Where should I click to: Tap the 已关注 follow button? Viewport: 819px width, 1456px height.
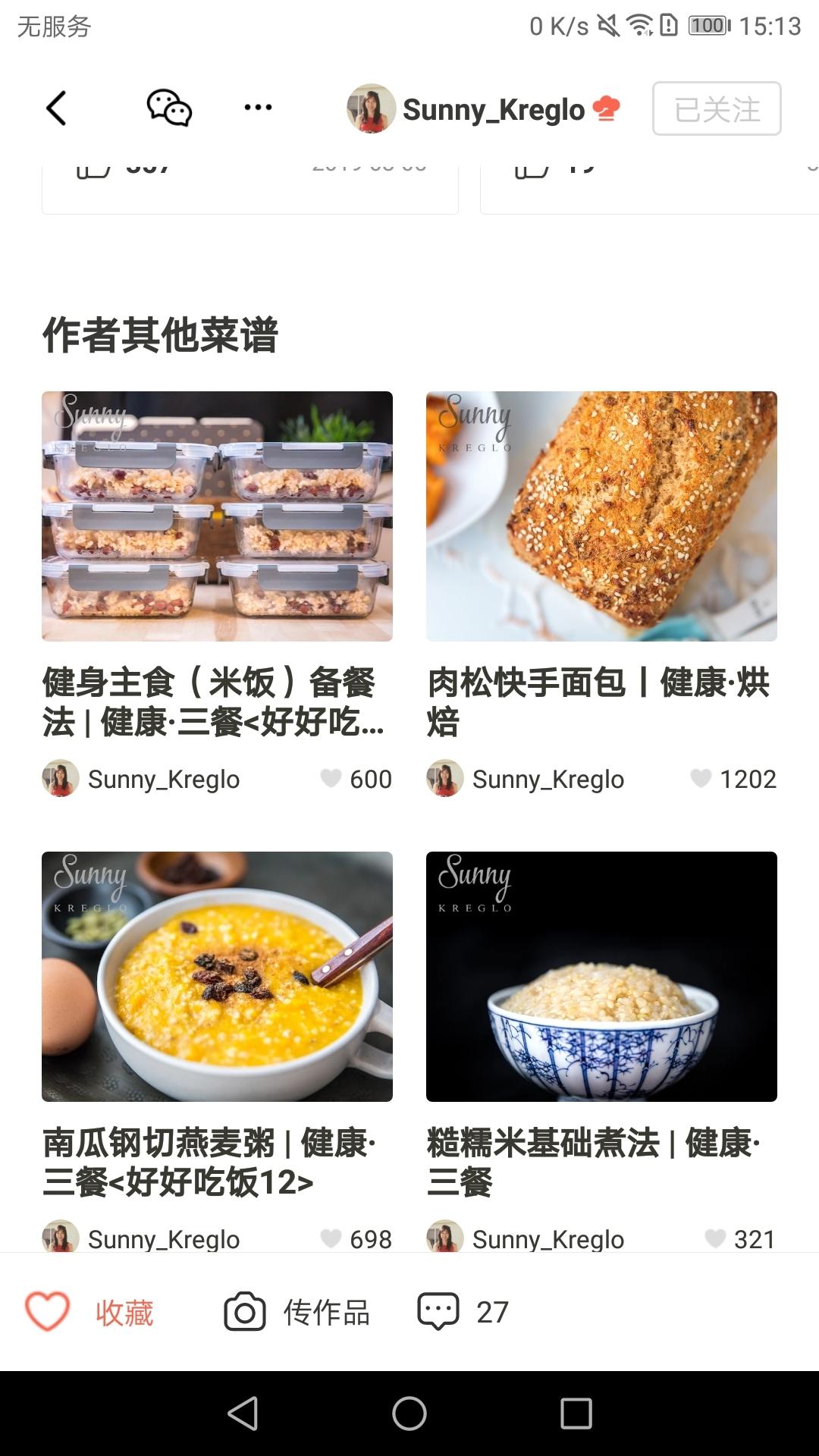point(717,109)
